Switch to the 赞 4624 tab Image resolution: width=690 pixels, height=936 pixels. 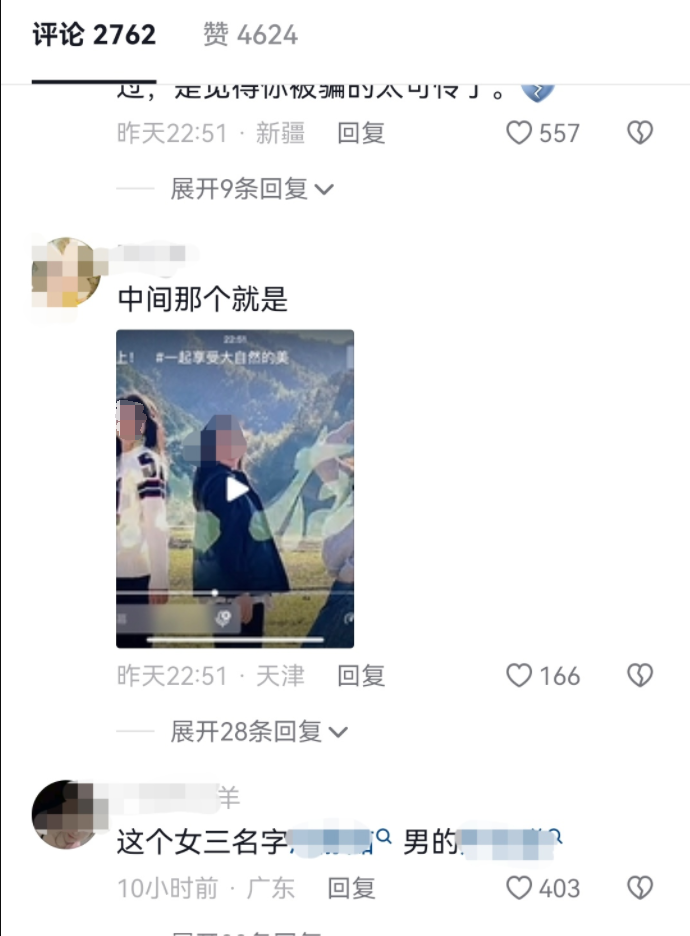coord(250,36)
